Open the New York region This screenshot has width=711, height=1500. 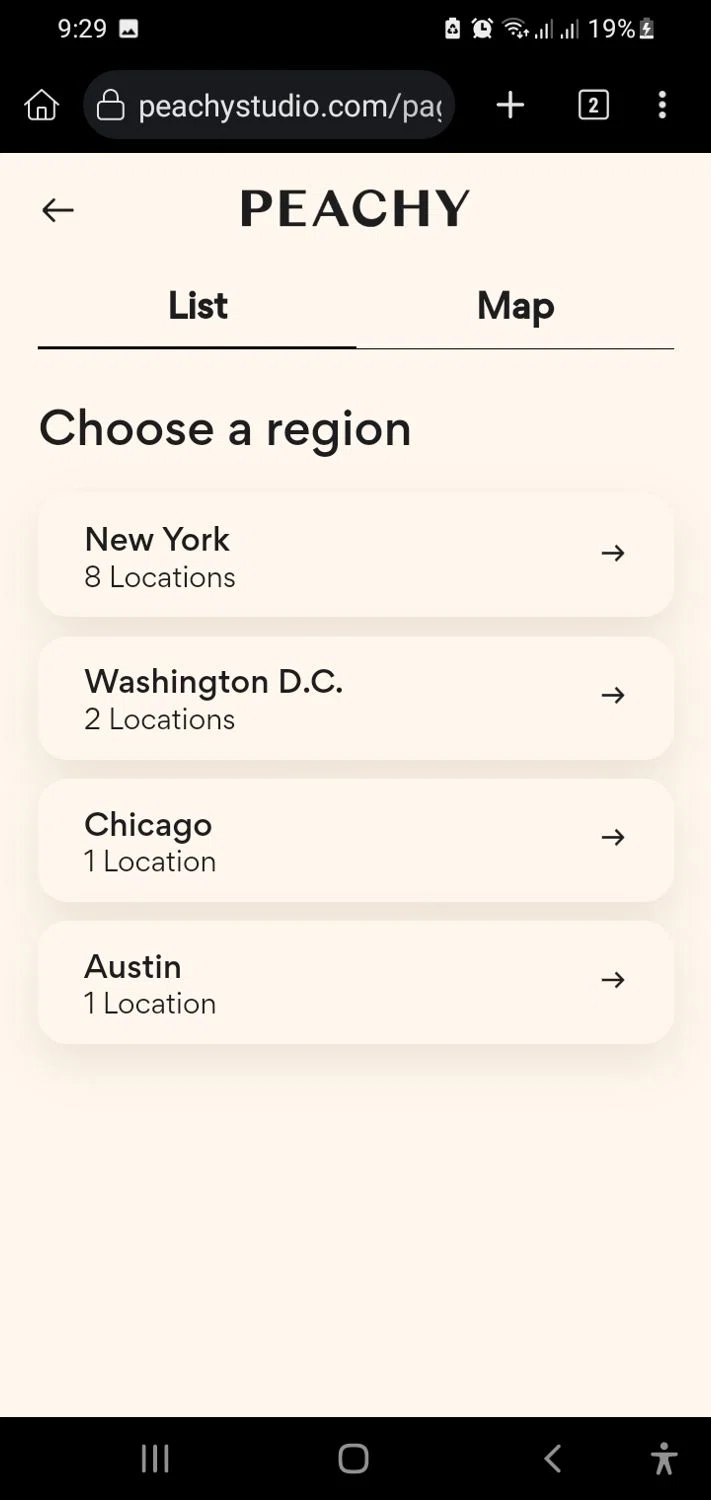click(355, 555)
